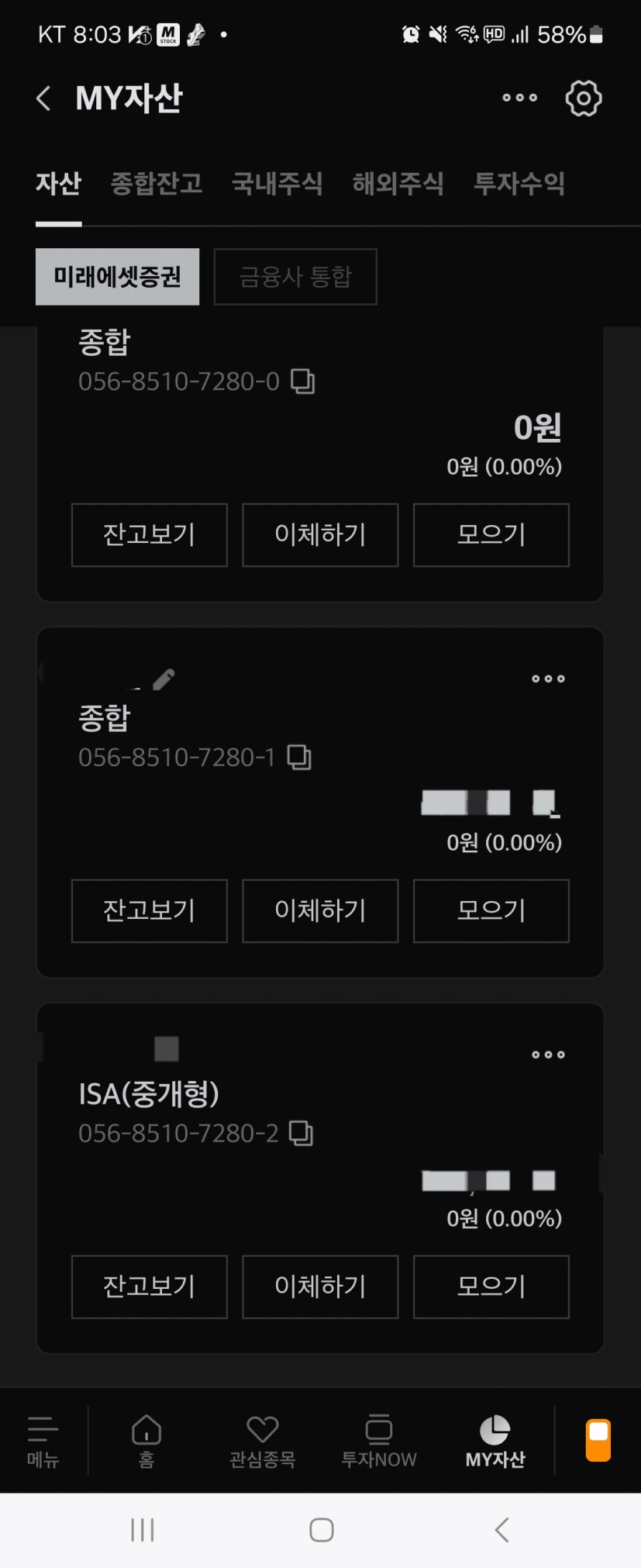Go to the 홈 tab
This screenshot has height=1568, width=641.
pyautogui.click(x=146, y=1441)
